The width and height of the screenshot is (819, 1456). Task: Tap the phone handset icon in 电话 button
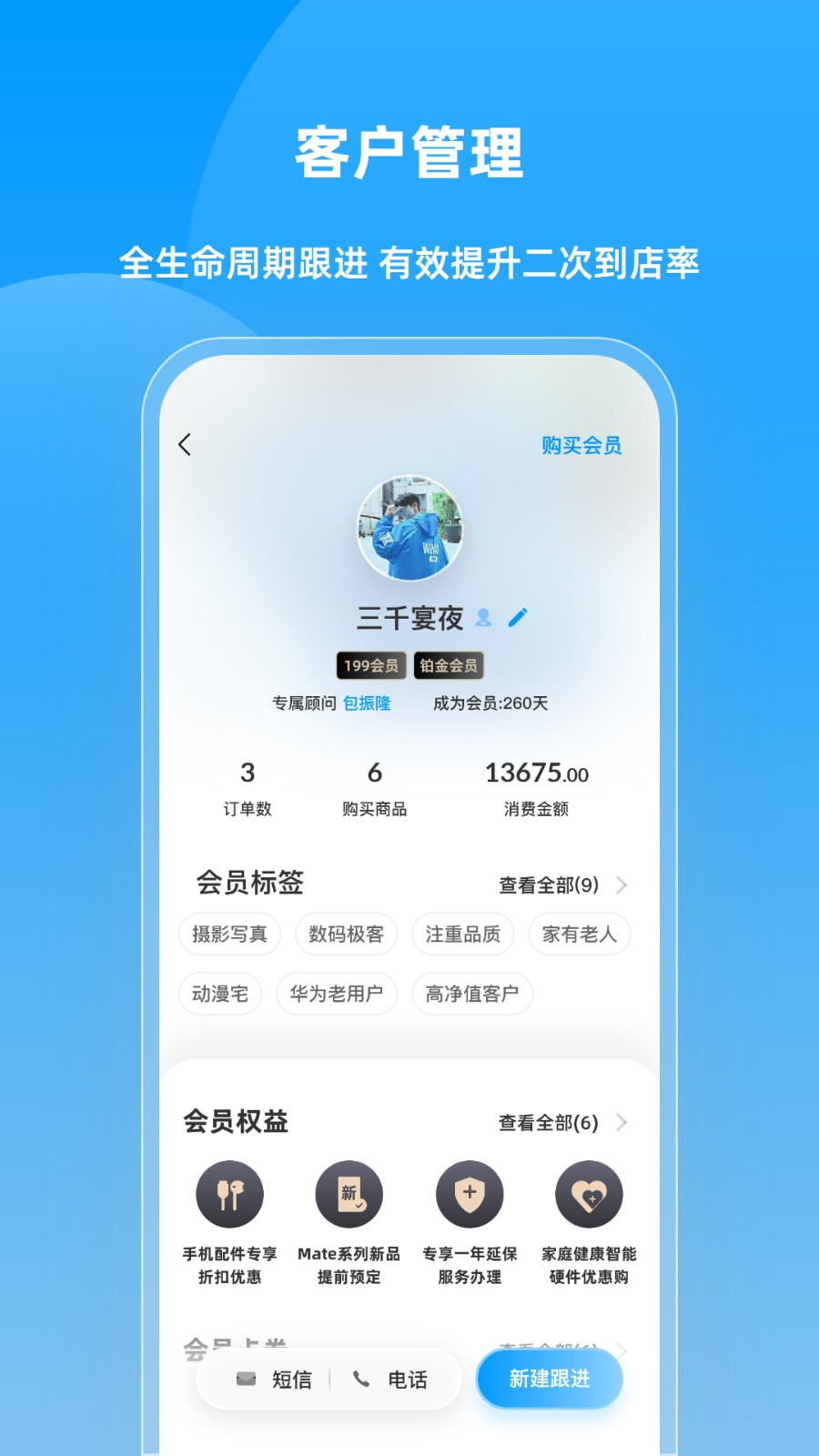[x=363, y=1379]
